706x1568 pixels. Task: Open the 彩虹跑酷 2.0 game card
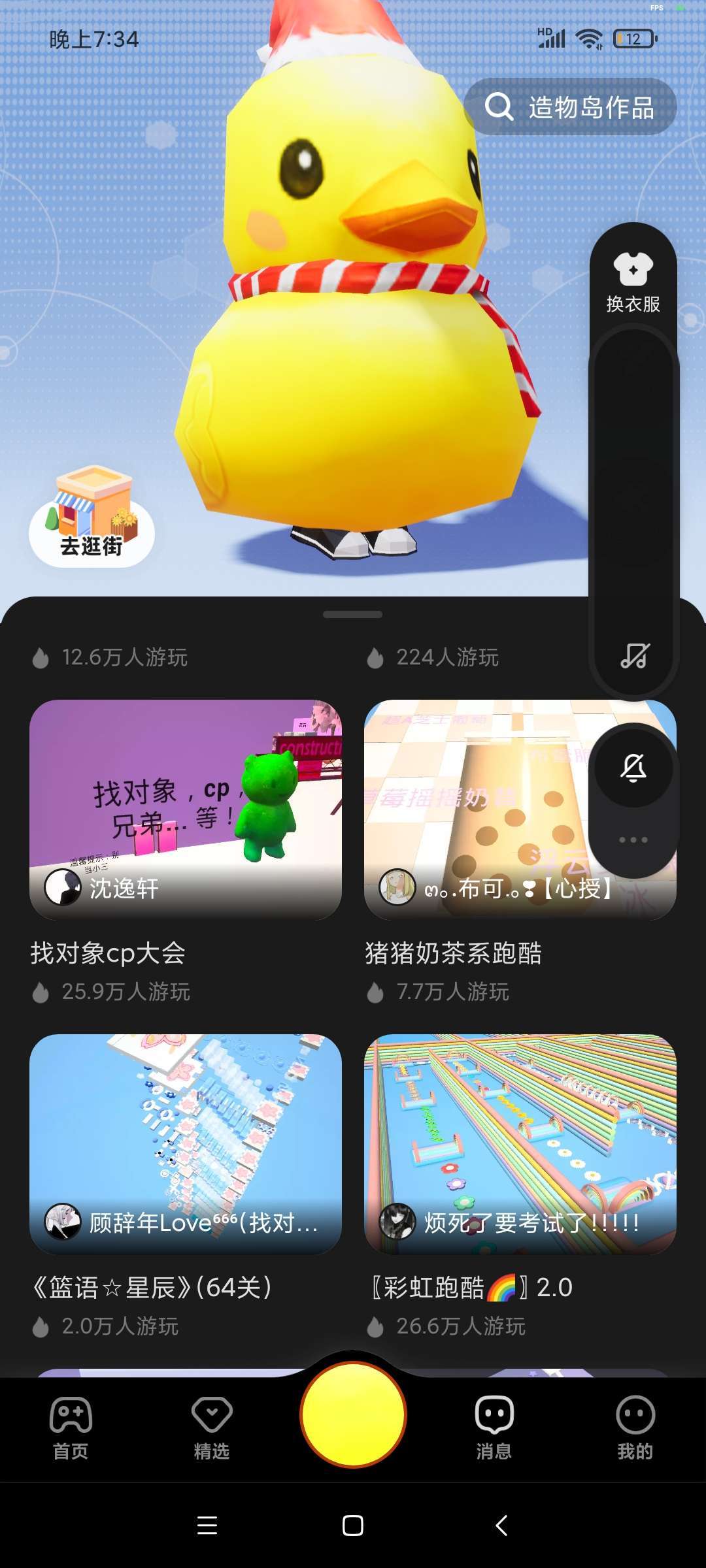(x=520, y=1144)
